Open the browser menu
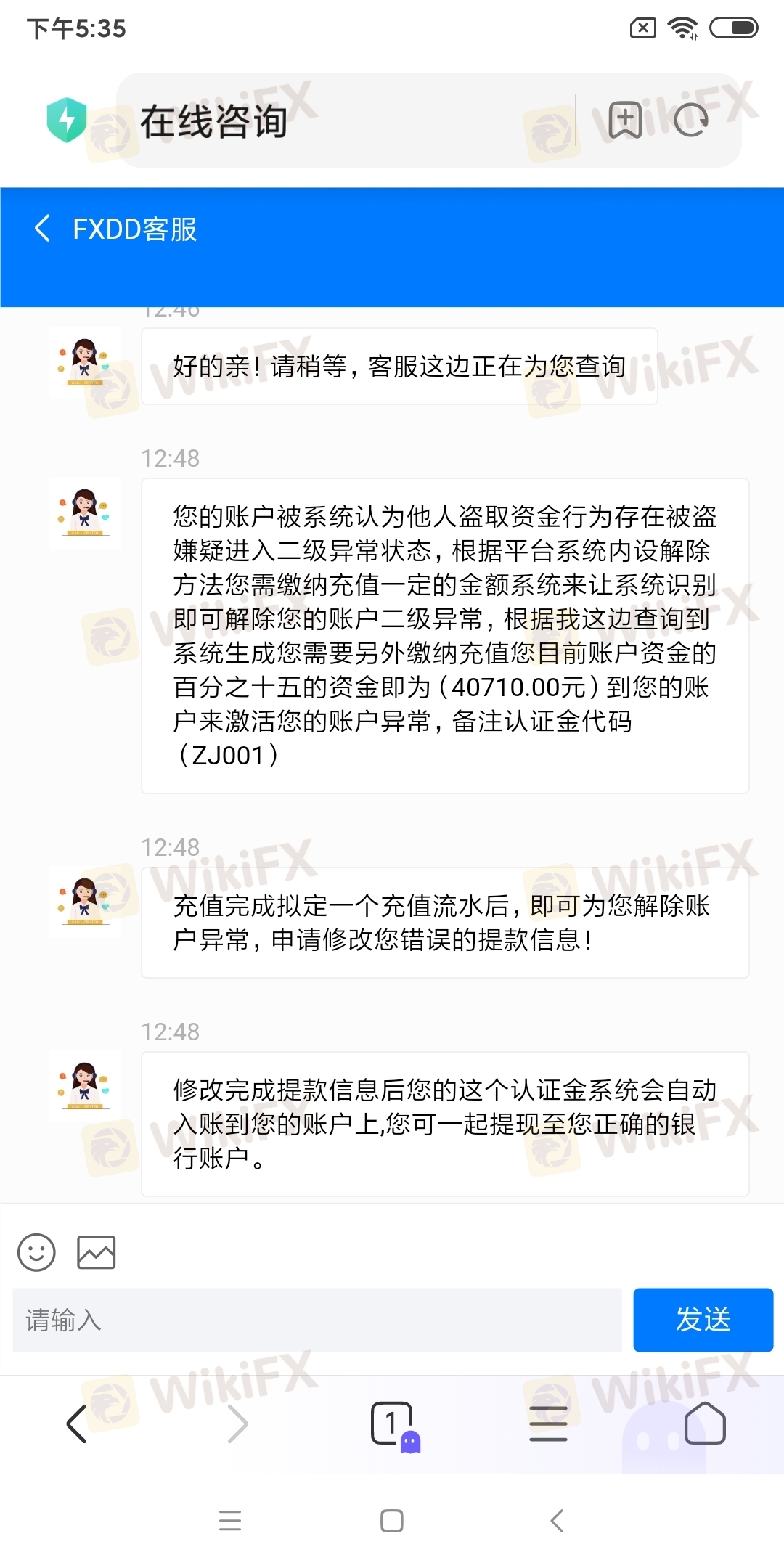Image resolution: width=784 pixels, height=1568 pixels. point(548,1424)
